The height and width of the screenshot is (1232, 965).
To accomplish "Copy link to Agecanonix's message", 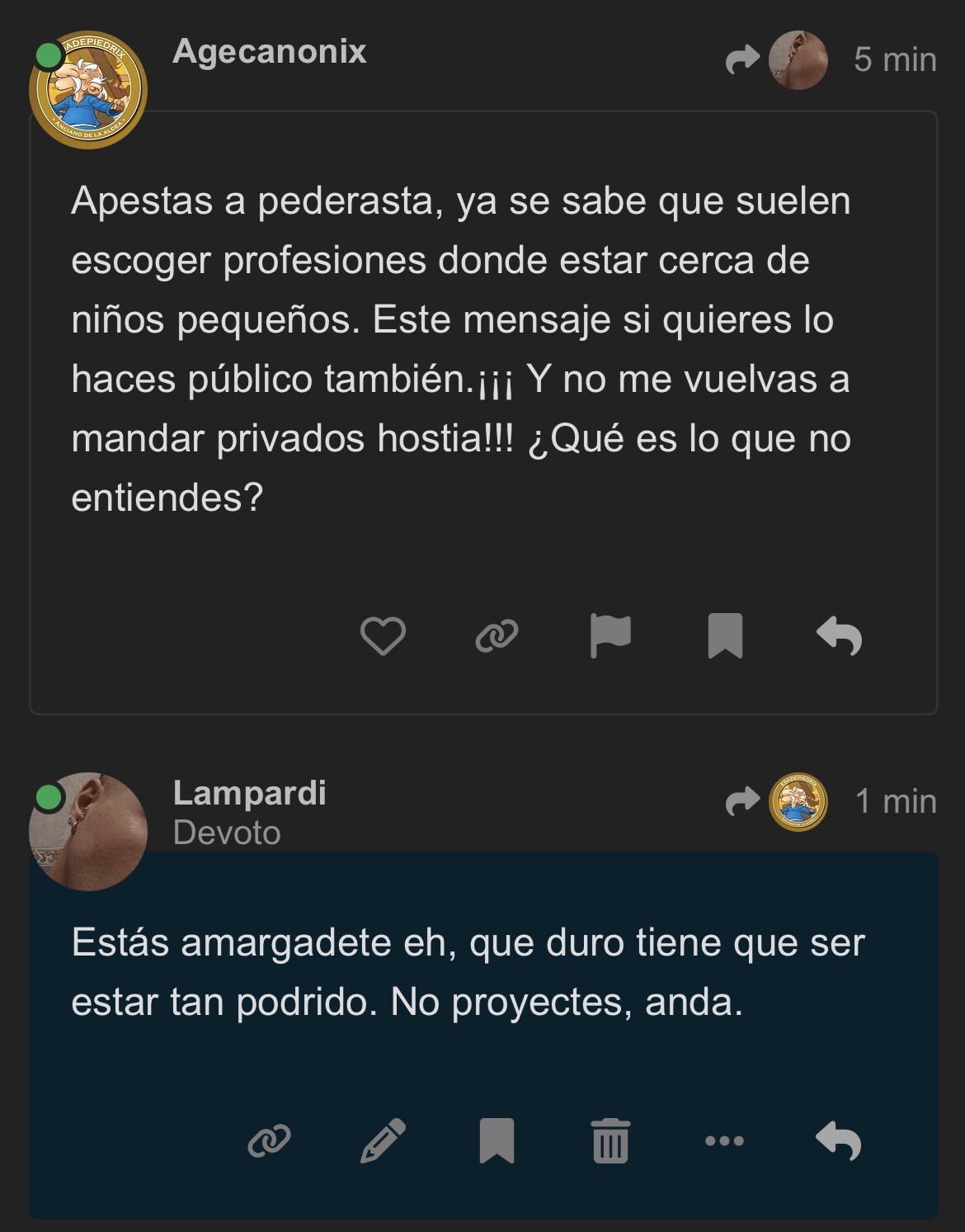I will click(497, 636).
